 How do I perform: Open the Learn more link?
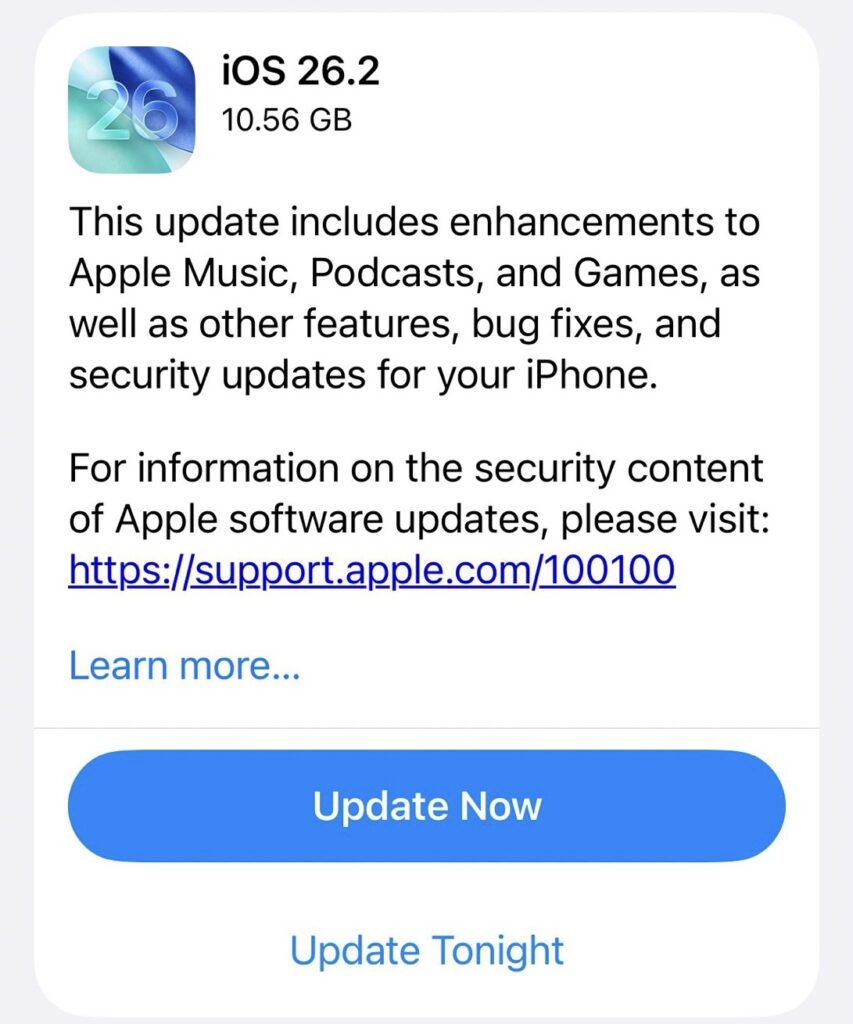pyautogui.click(x=184, y=665)
